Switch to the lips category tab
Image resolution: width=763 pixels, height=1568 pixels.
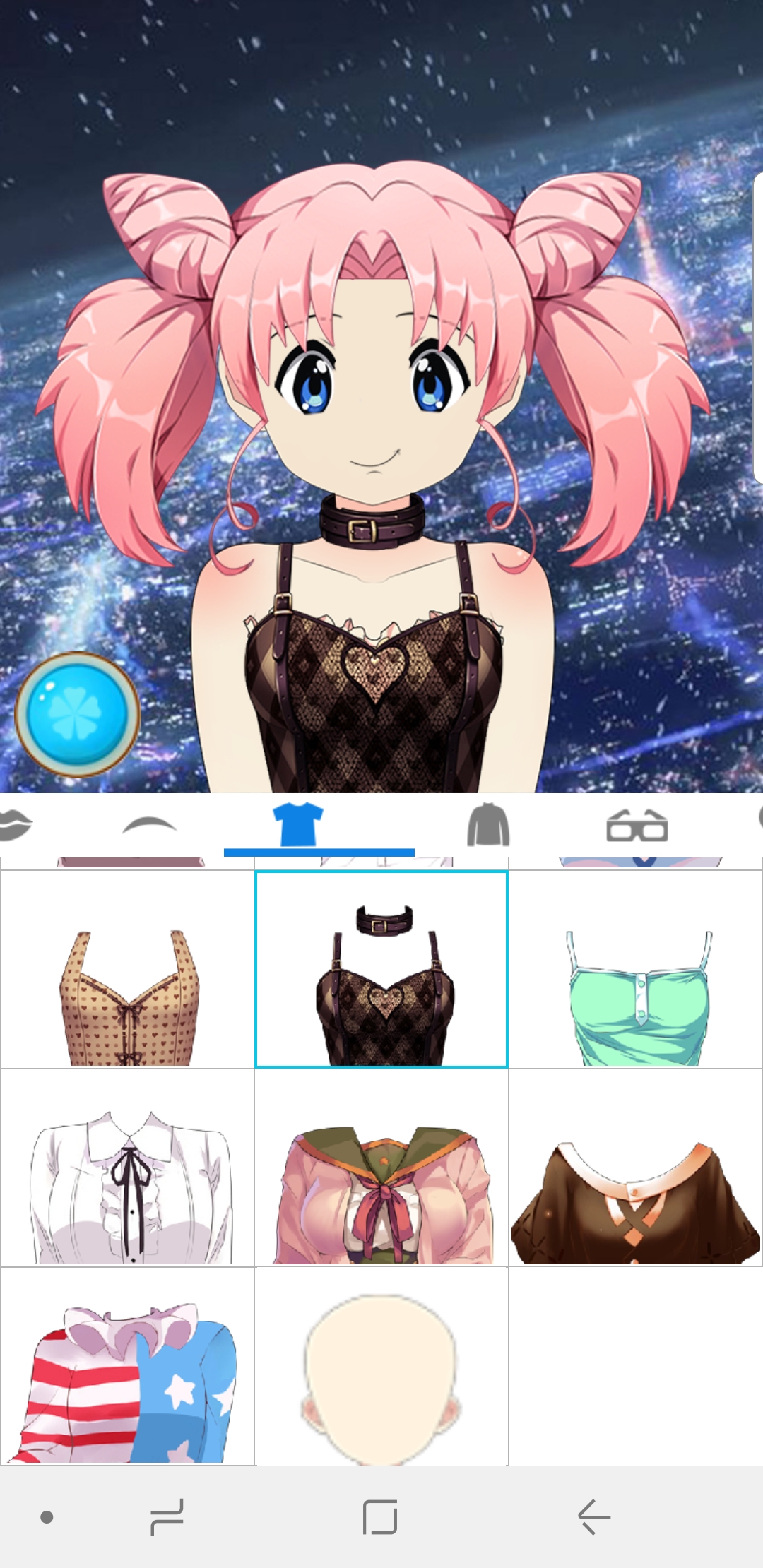tap(16, 825)
